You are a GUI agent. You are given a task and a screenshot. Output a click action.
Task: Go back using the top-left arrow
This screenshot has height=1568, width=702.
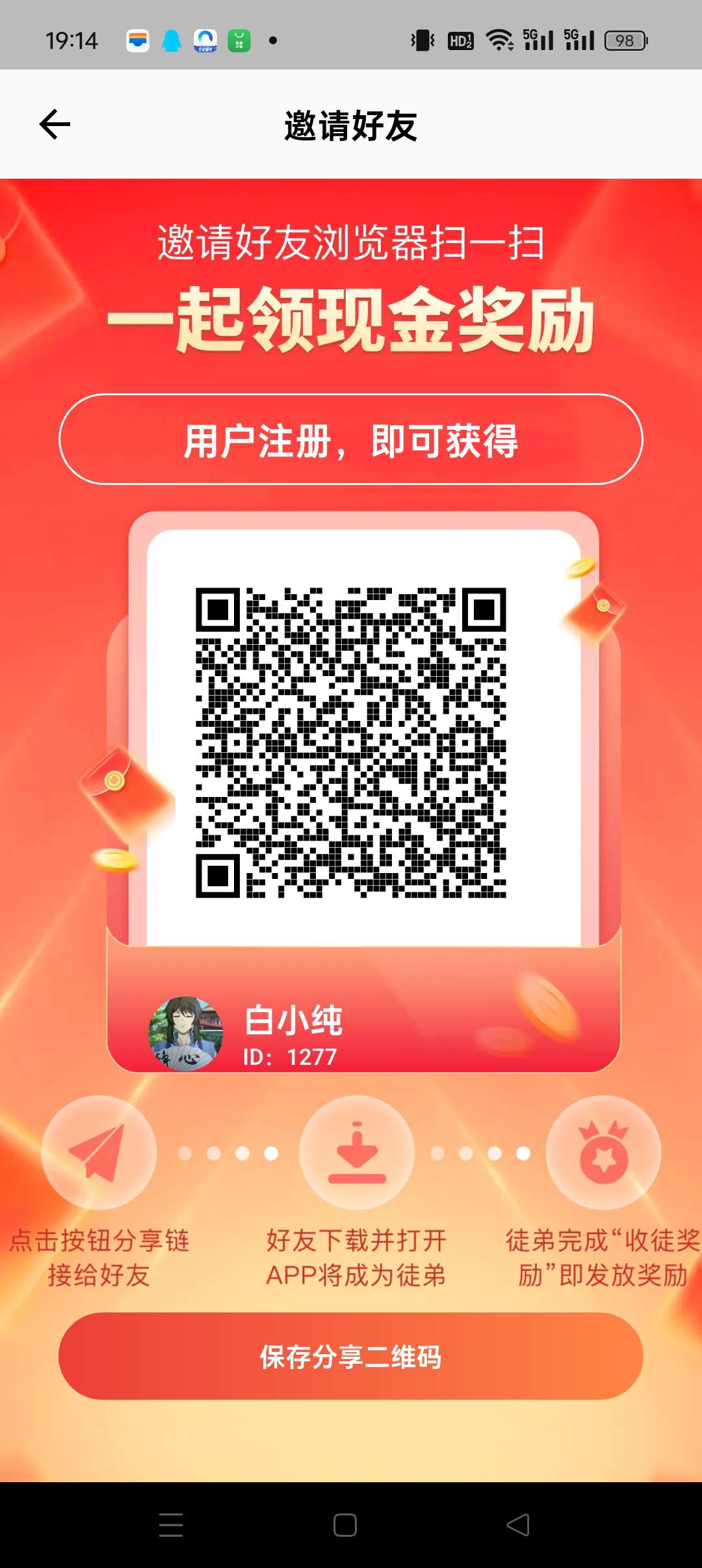click(x=55, y=124)
